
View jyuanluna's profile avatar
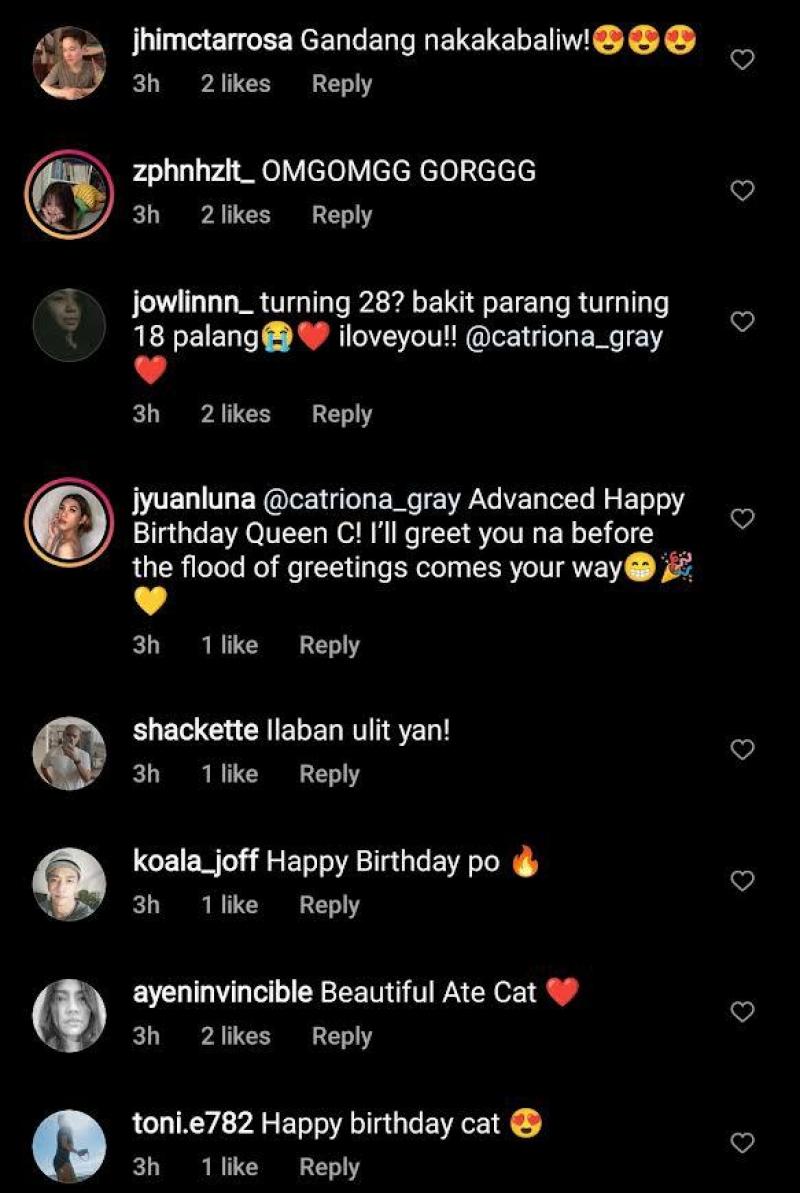(x=69, y=523)
